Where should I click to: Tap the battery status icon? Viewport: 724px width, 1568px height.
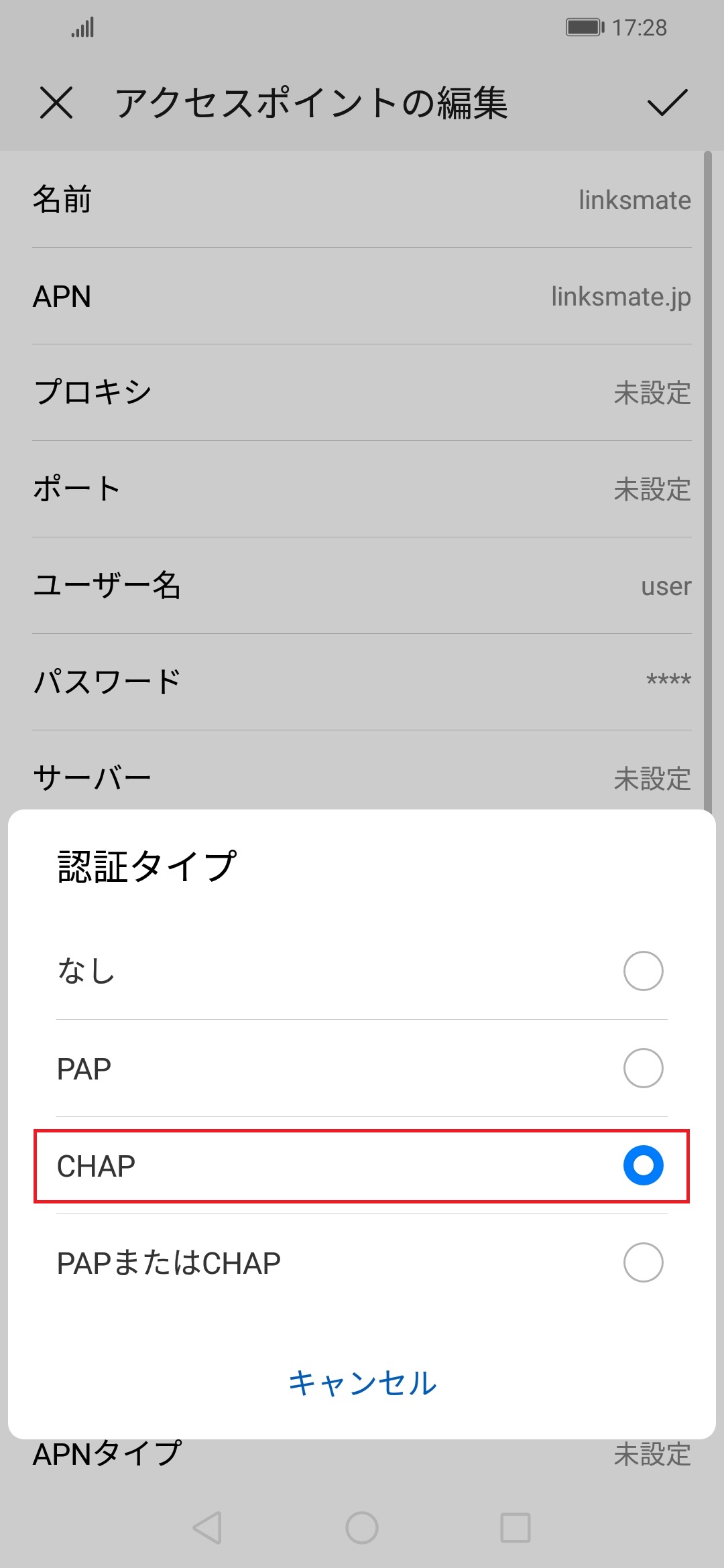click(583, 27)
